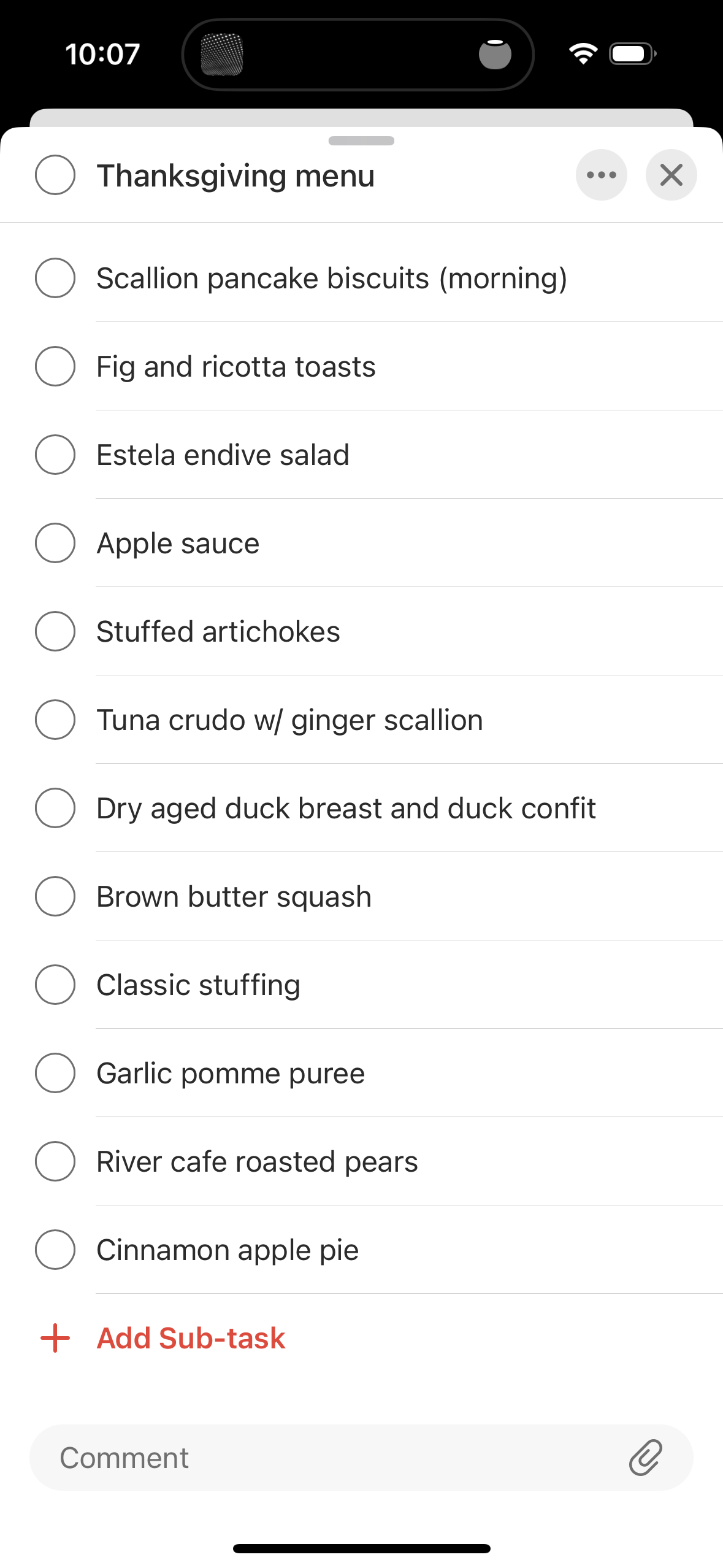This screenshot has height=1568, width=723.
Task: Complete the Fig and ricotta toasts sub-task
Action: pos(55,366)
